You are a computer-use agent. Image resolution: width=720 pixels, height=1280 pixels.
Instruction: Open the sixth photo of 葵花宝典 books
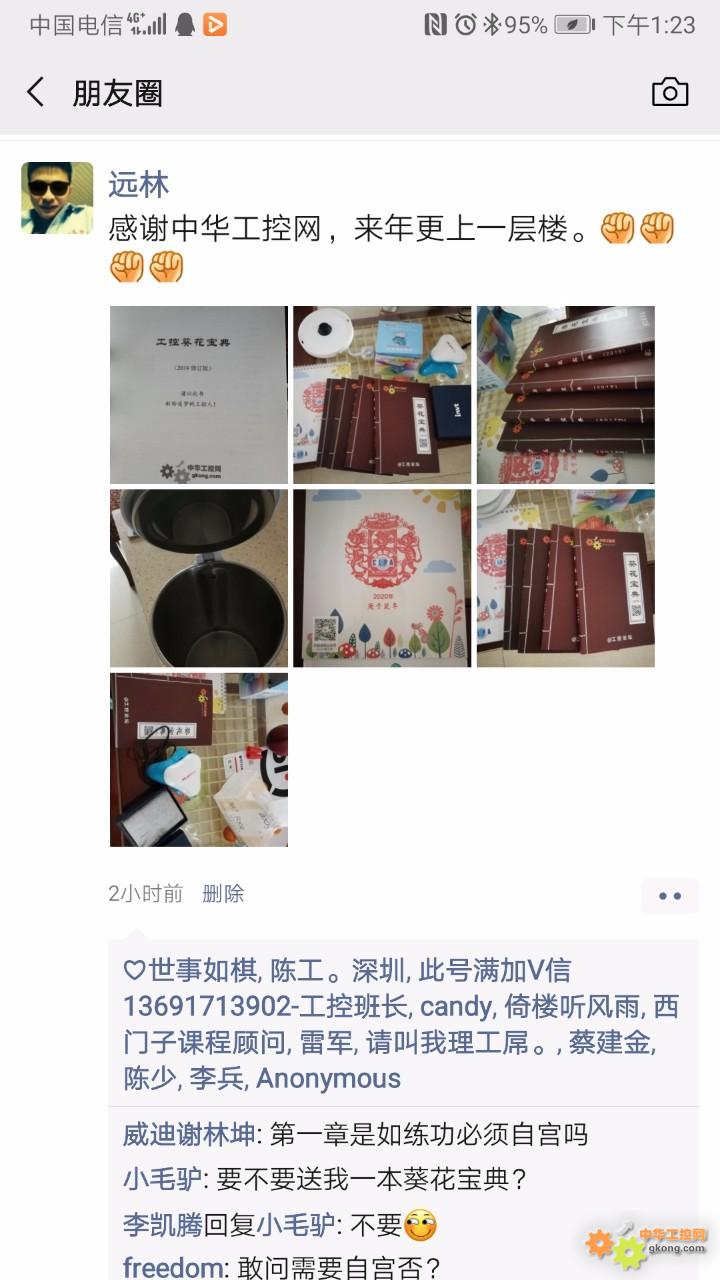[x=566, y=578]
